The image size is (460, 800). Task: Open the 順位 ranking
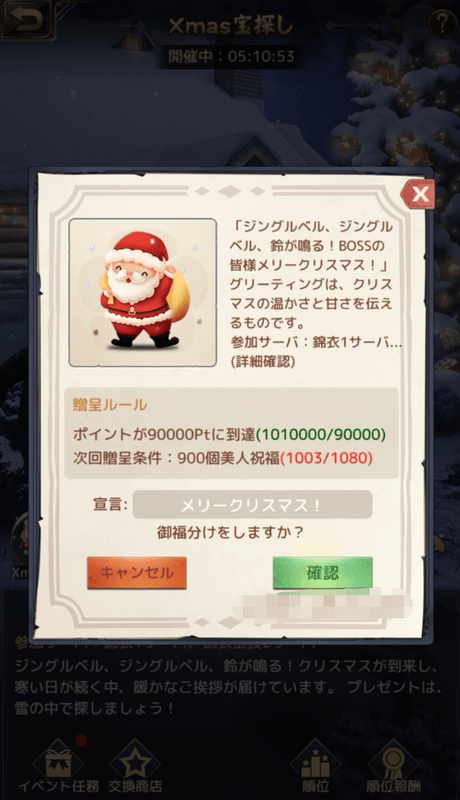(315, 767)
